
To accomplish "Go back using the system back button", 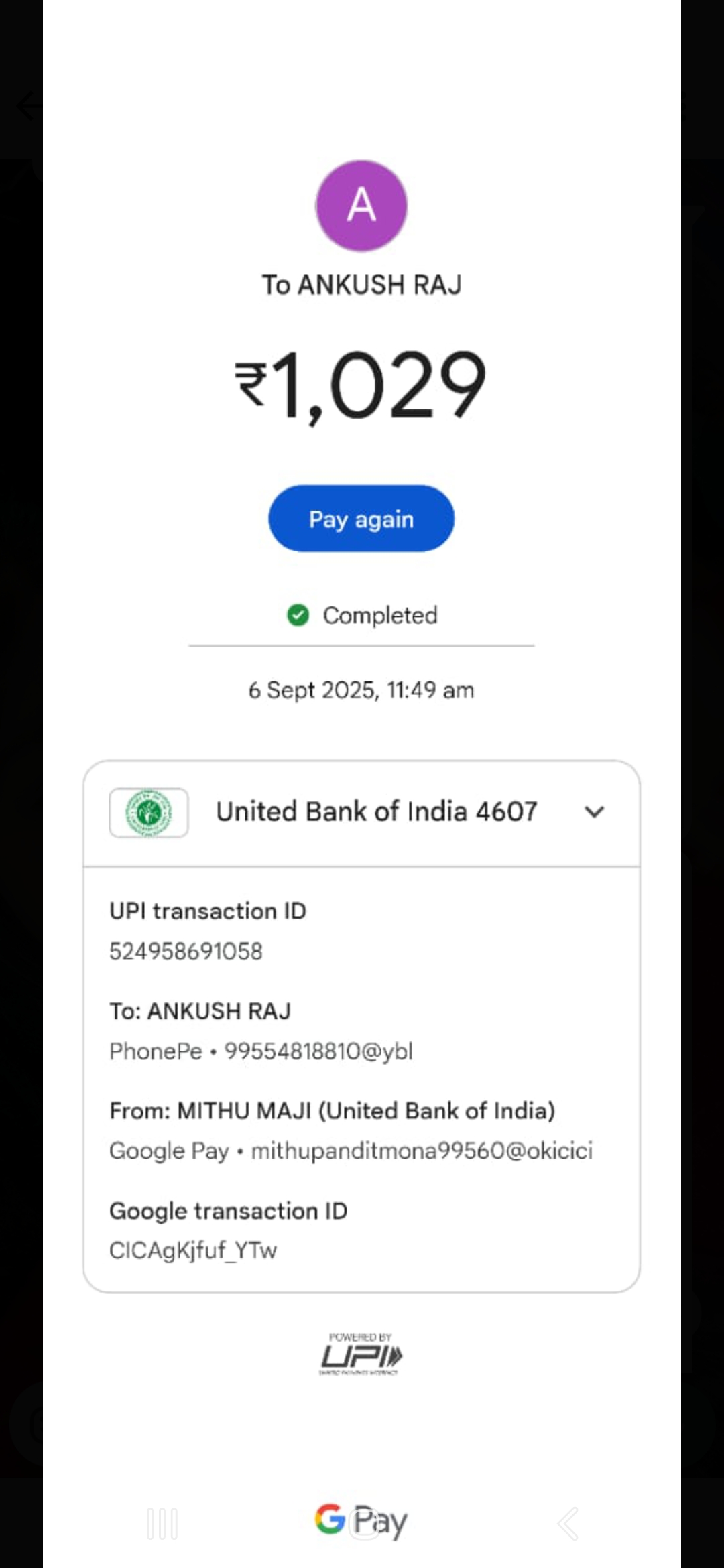I will point(568,1524).
